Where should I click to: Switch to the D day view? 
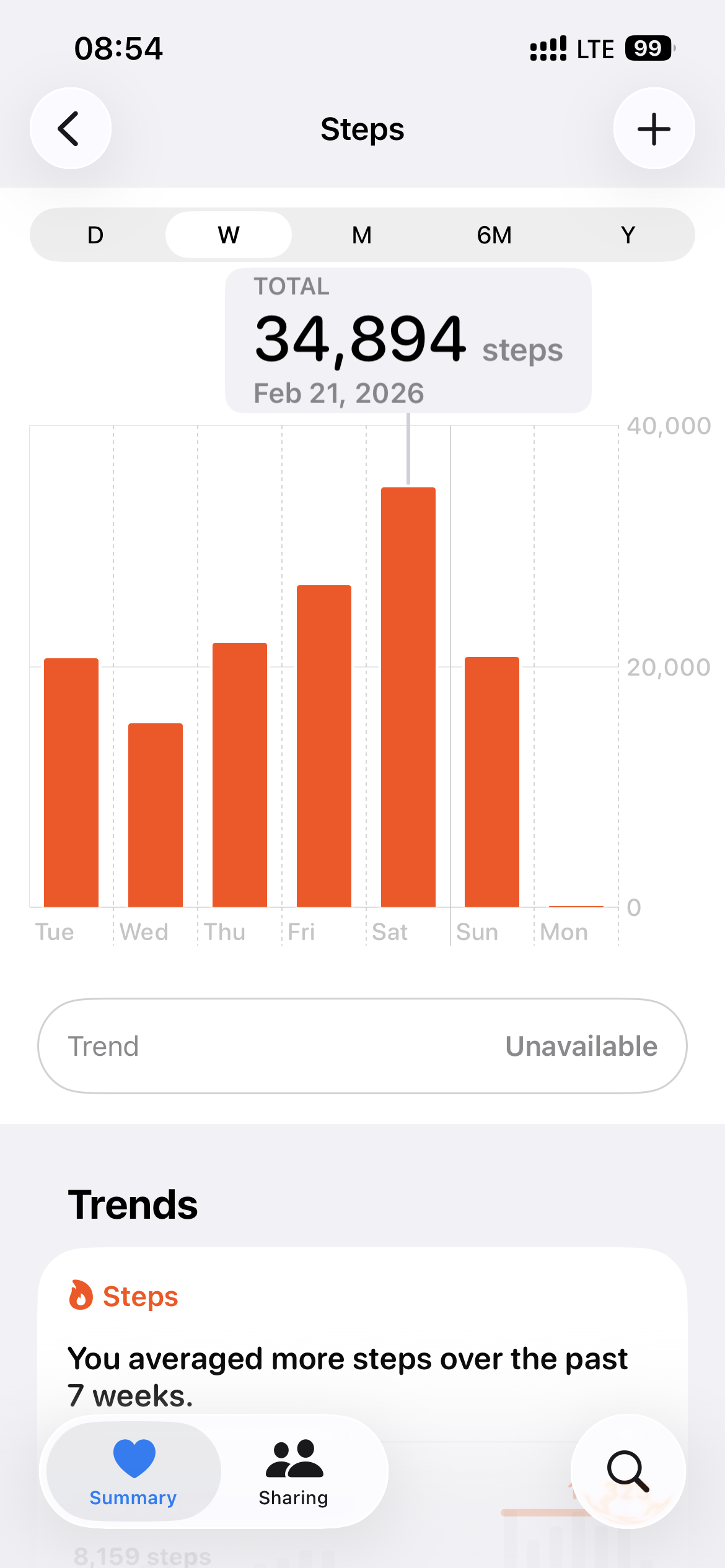click(x=95, y=235)
